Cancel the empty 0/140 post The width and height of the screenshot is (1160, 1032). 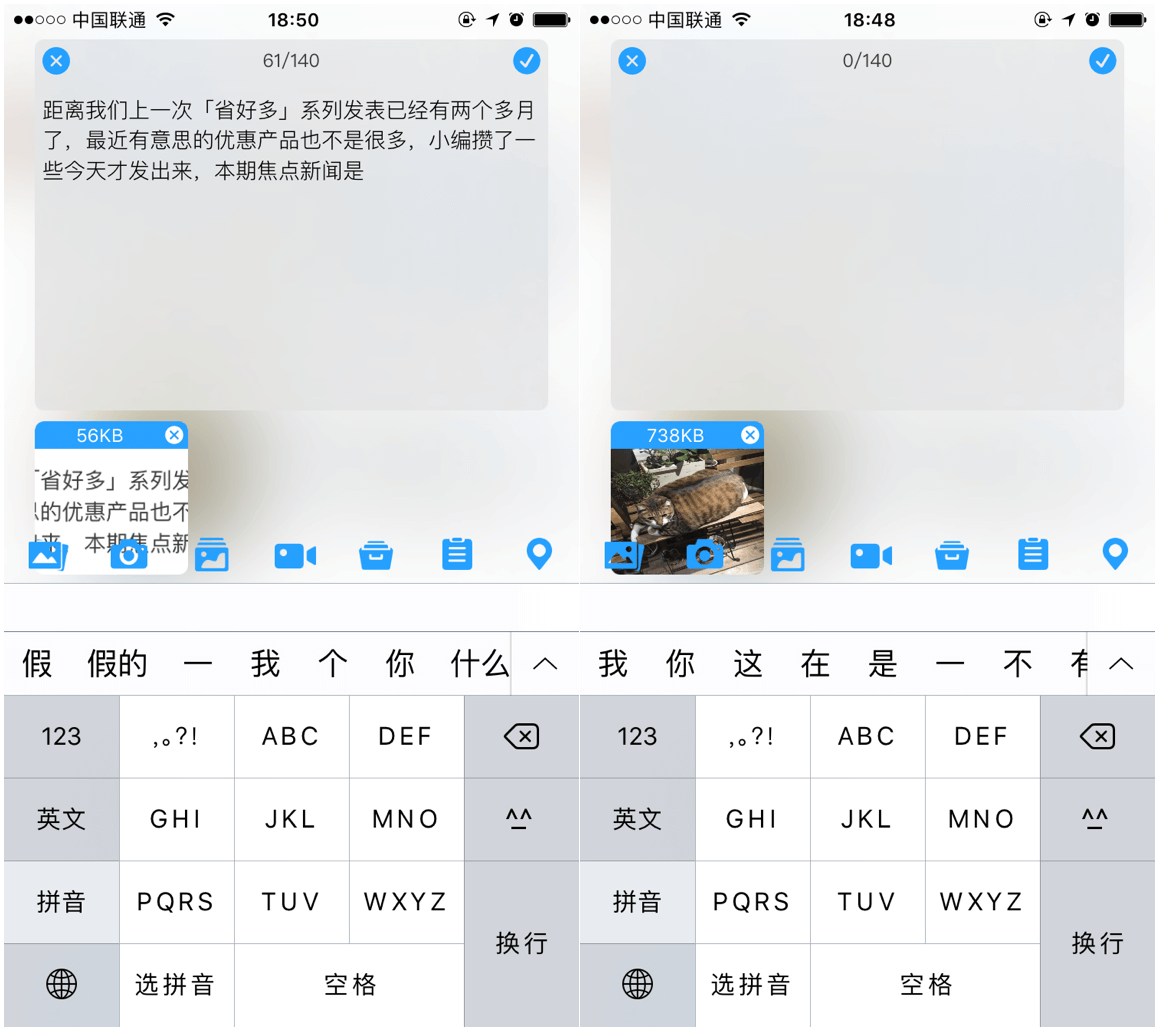(x=632, y=61)
